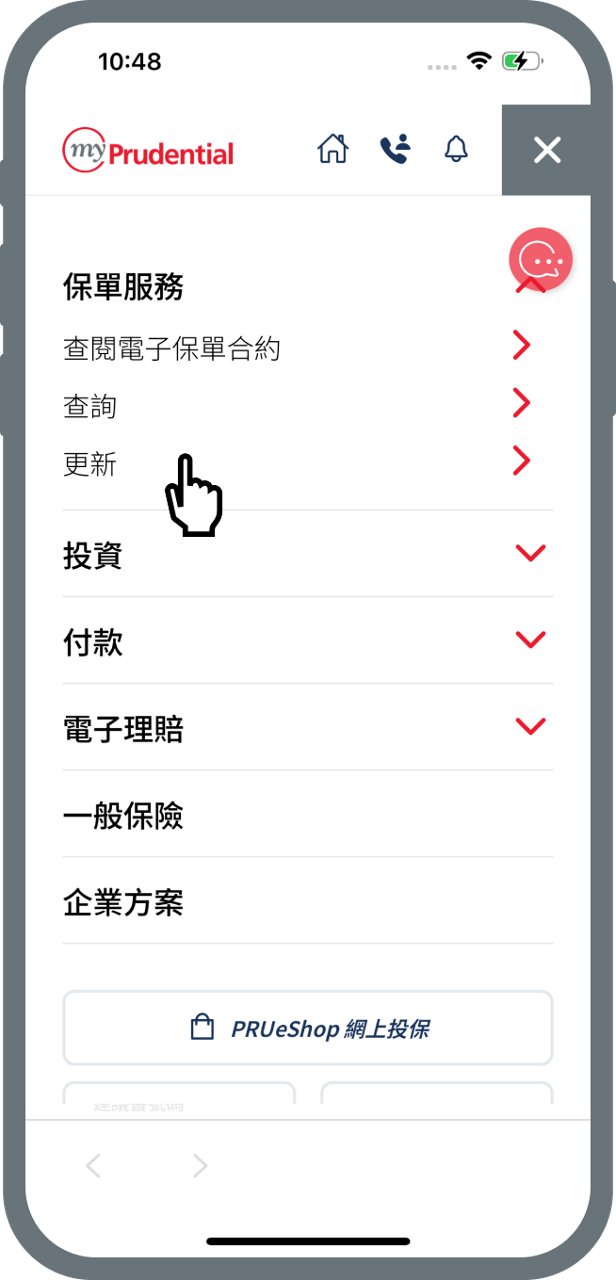The width and height of the screenshot is (616, 1280).
Task: Go forward with the browser forward arrow
Action: pyautogui.click(x=200, y=1165)
